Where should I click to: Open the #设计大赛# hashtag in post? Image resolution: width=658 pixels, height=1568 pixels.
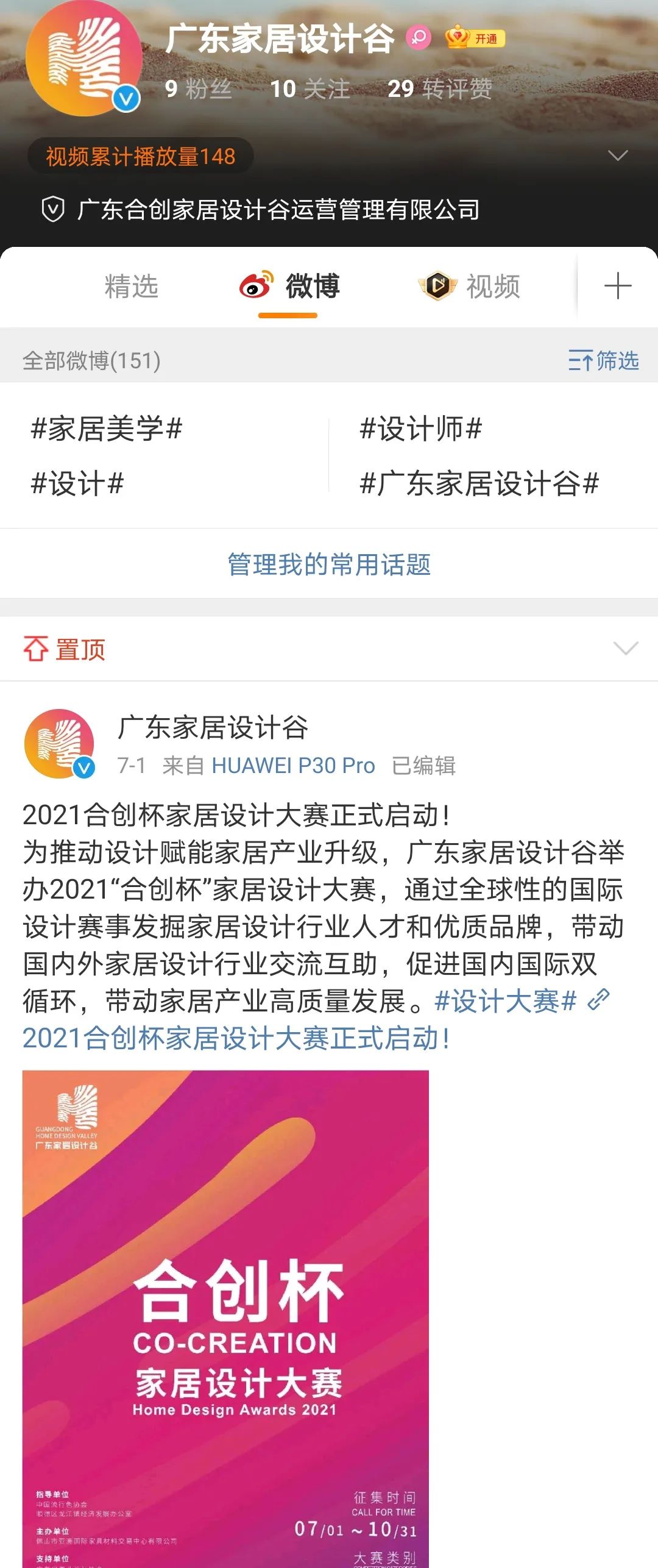point(505,1001)
